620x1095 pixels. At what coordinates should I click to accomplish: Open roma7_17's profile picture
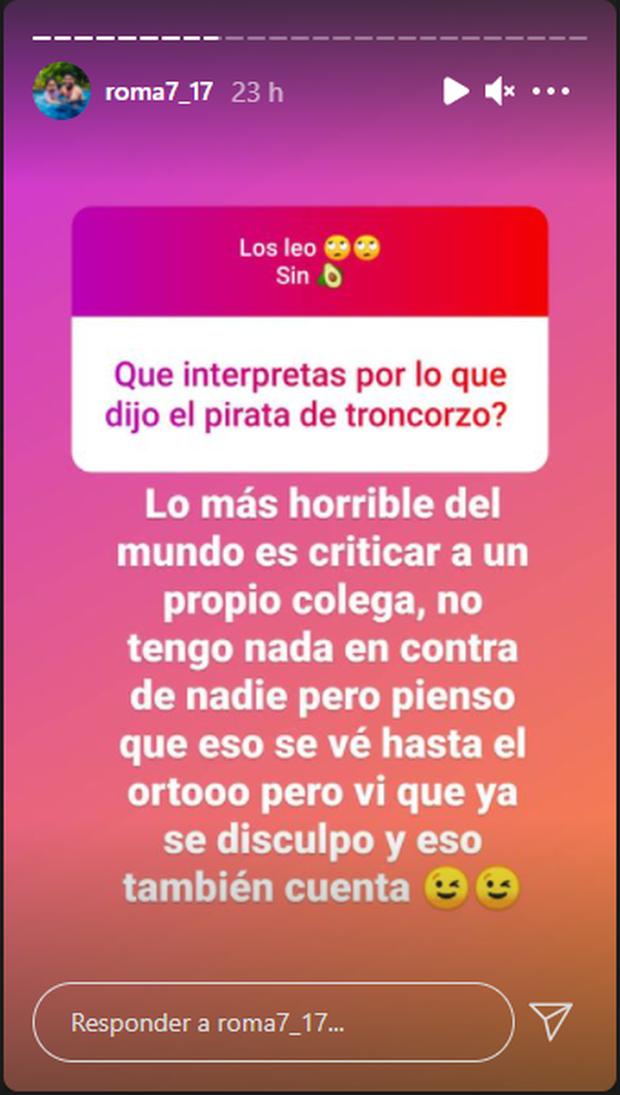(61, 92)
